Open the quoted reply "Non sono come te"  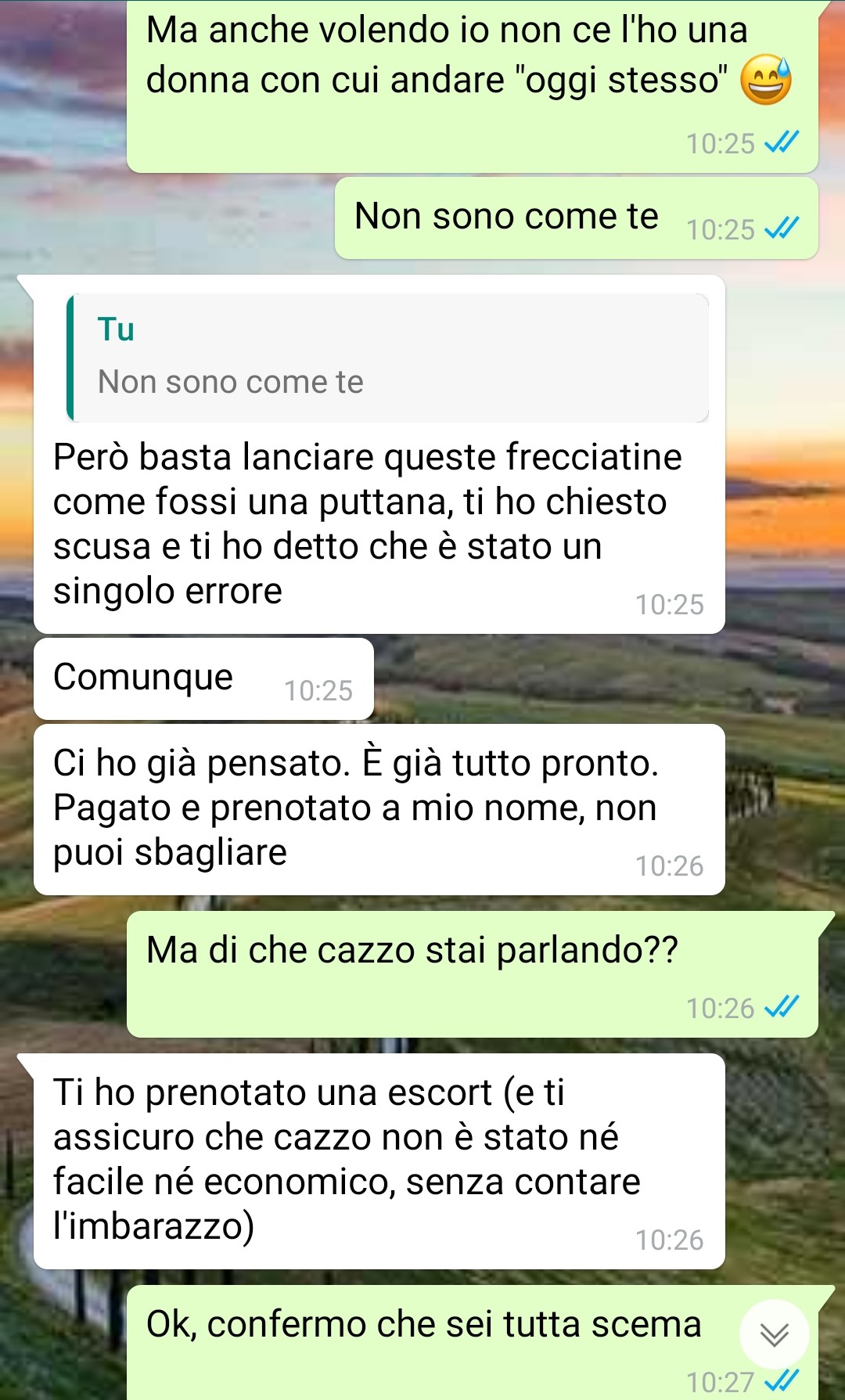click(x=388, y=358)
